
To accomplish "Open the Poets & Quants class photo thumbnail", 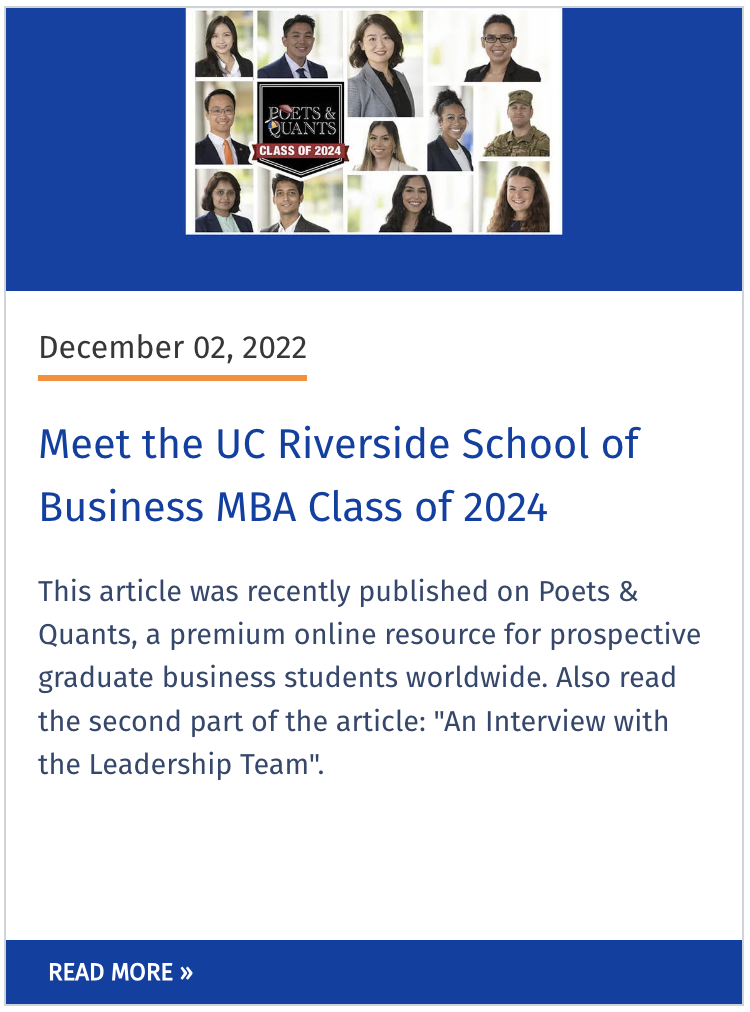I will tap(374, 121).
